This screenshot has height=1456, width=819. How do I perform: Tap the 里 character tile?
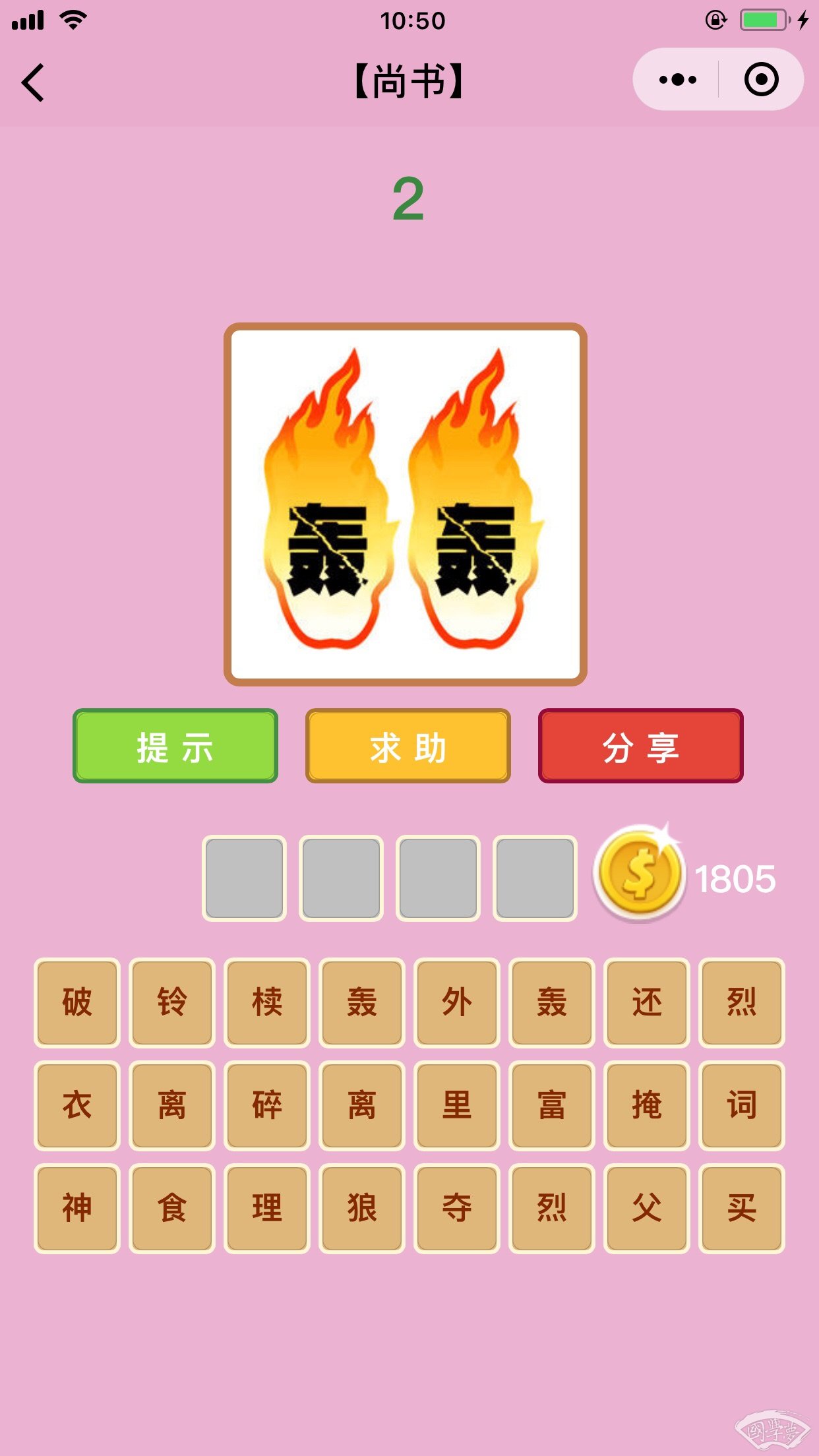[457, 1105]
